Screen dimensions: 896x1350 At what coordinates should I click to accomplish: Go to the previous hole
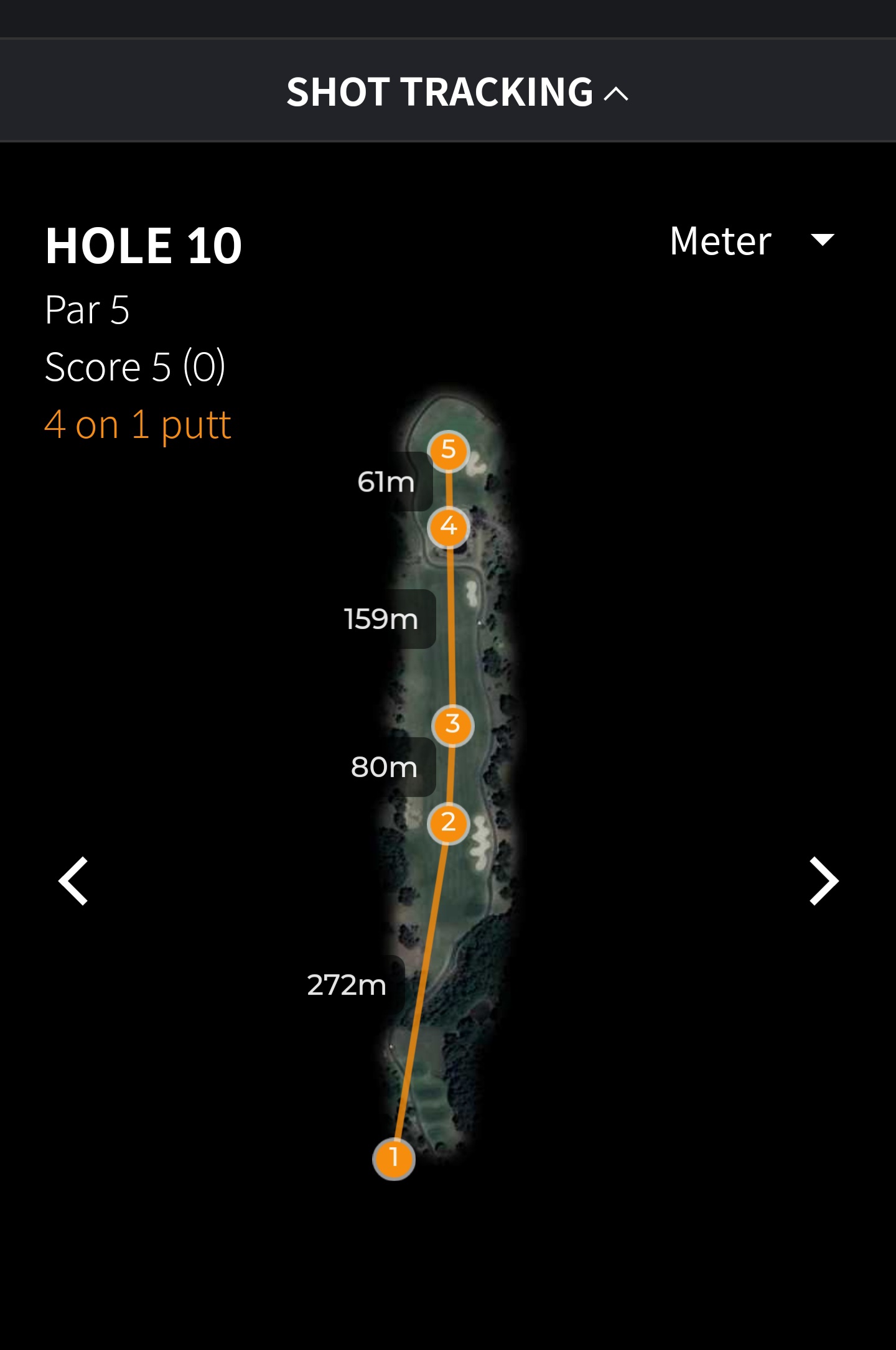[73, 880]
